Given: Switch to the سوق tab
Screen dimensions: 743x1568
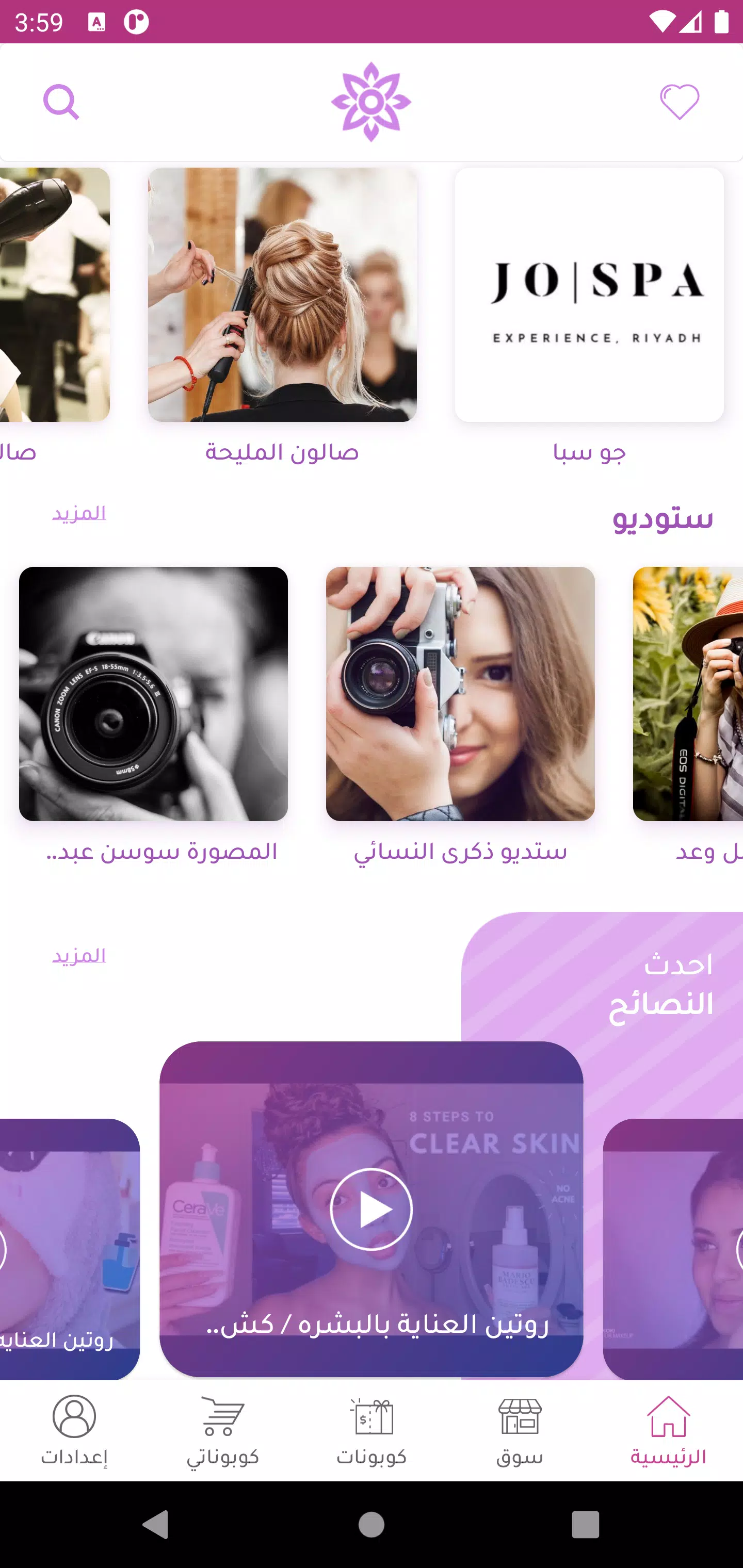Looking at the screenshot, I should tap(520, 1430).
